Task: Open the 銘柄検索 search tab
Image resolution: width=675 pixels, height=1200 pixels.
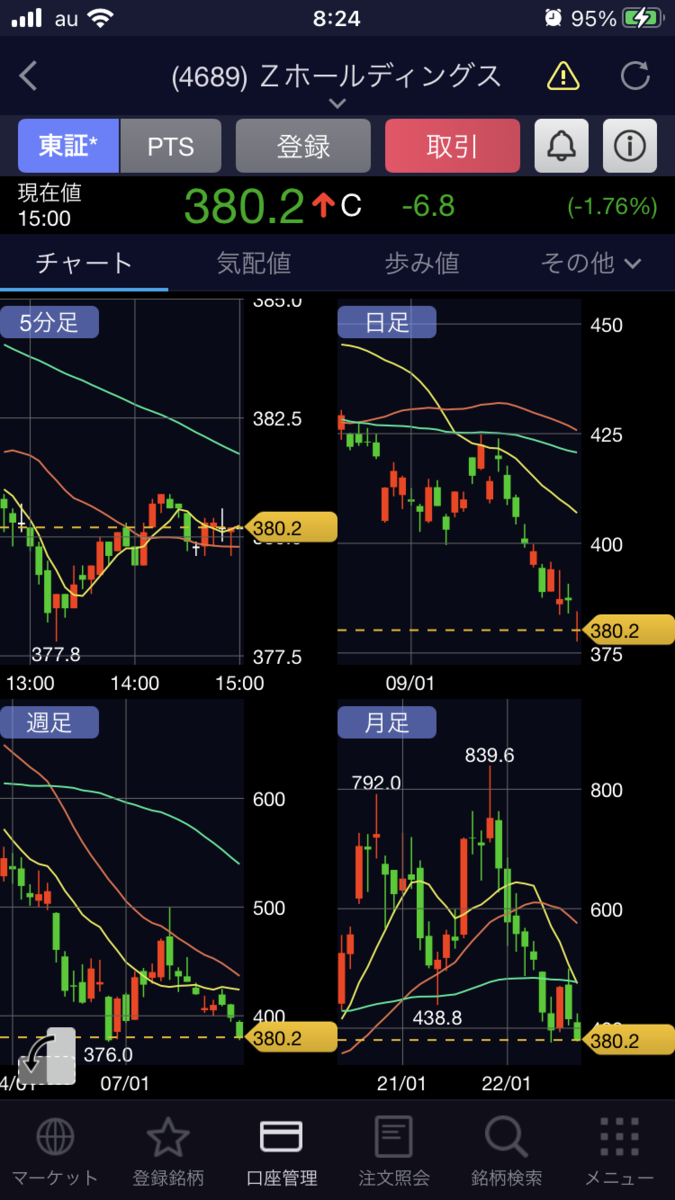Action: [x=507, y=1153]
